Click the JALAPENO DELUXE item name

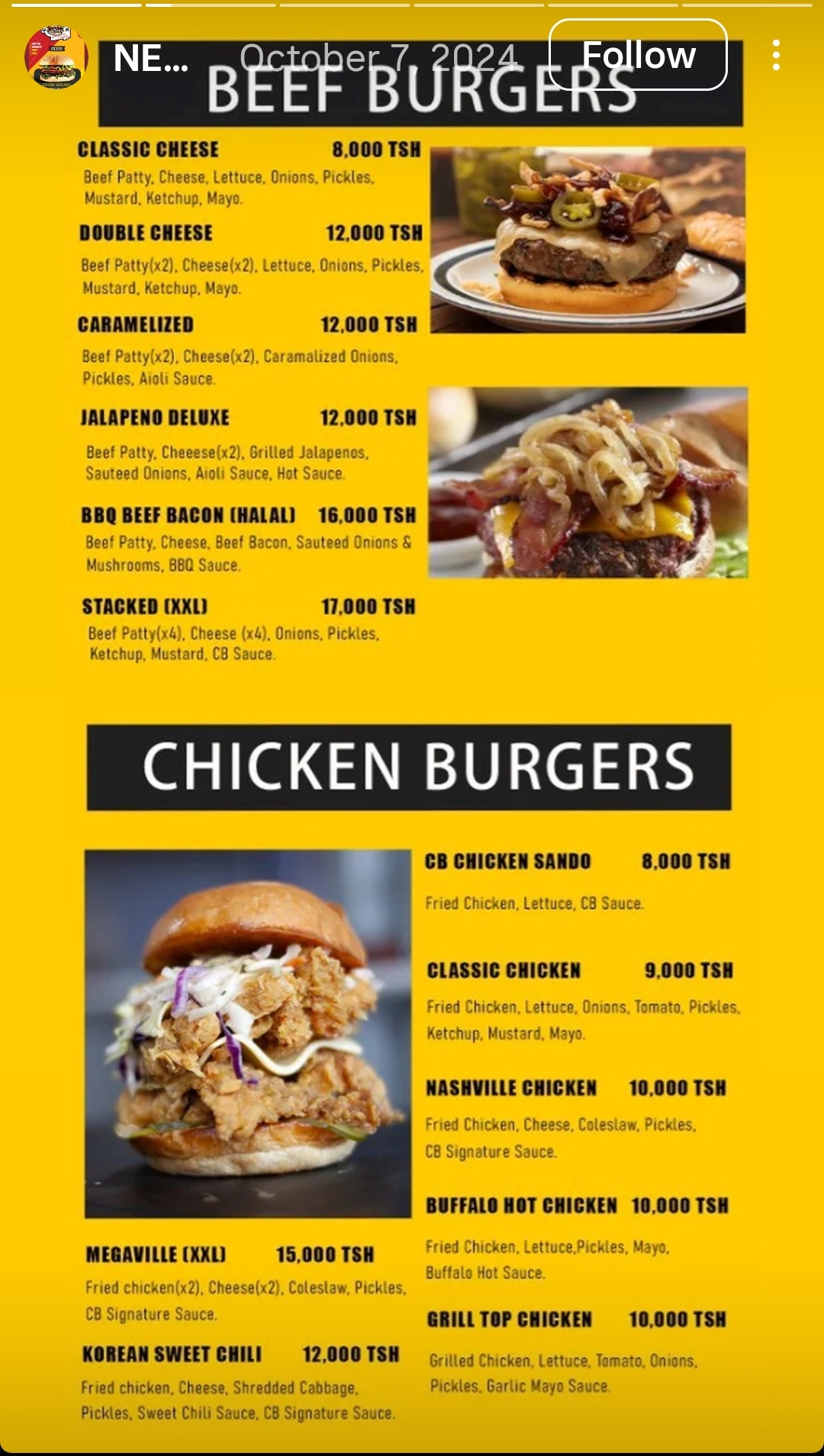[x=155, y=417]
